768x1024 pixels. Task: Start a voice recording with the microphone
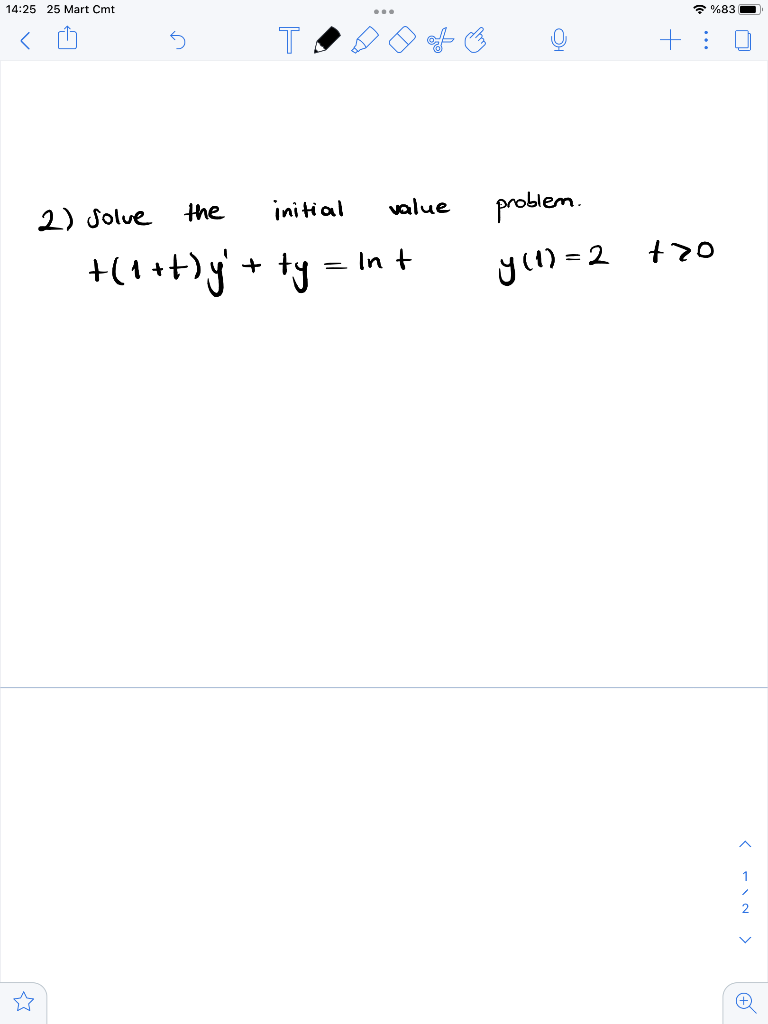point(558,40)
